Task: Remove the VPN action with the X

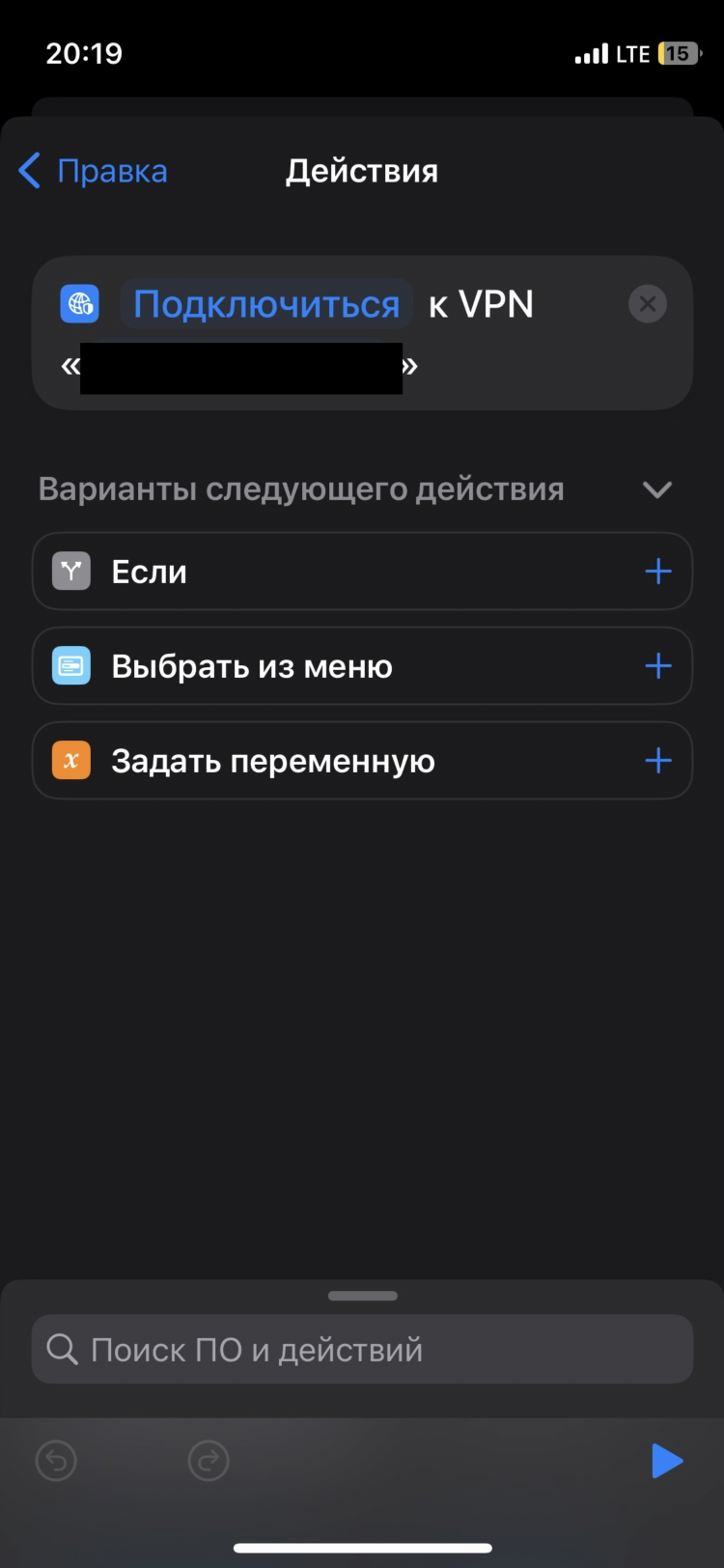Action: 648,304
